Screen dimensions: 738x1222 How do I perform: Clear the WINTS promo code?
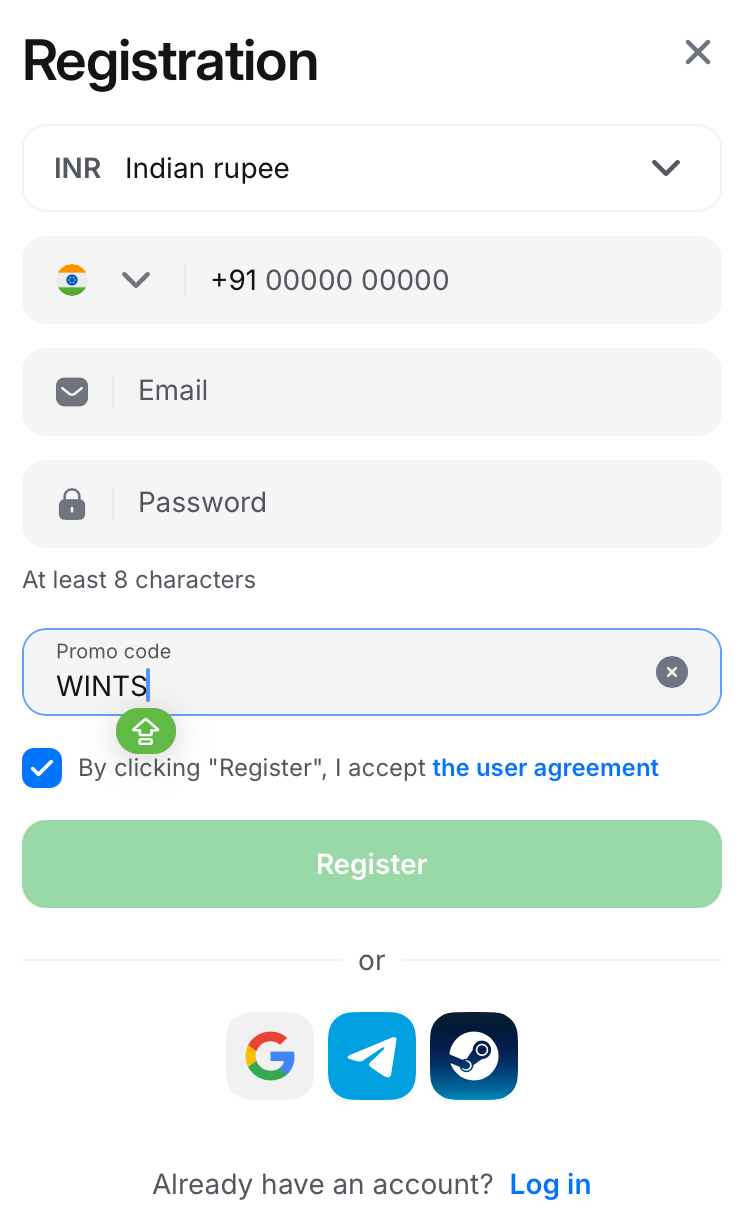[671, 672]
